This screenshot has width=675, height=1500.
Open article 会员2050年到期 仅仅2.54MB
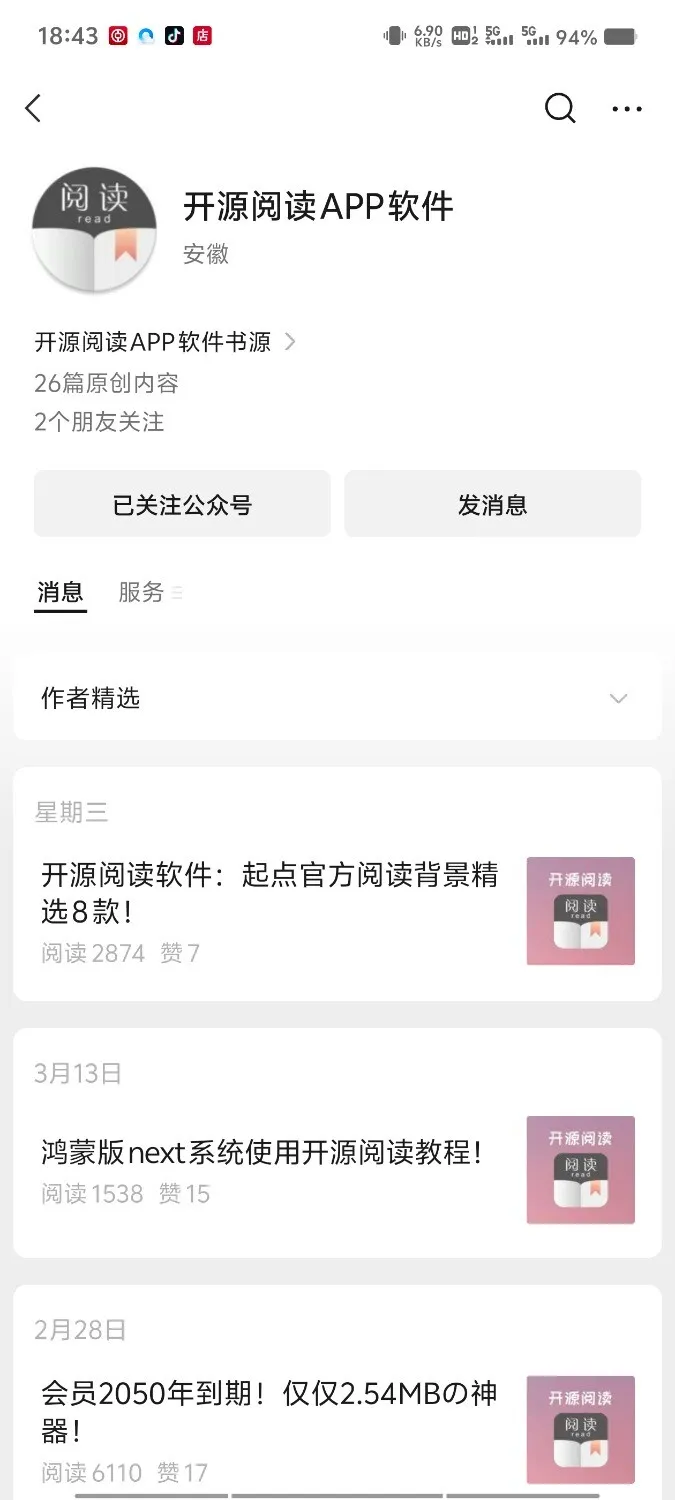point(270,1411)
